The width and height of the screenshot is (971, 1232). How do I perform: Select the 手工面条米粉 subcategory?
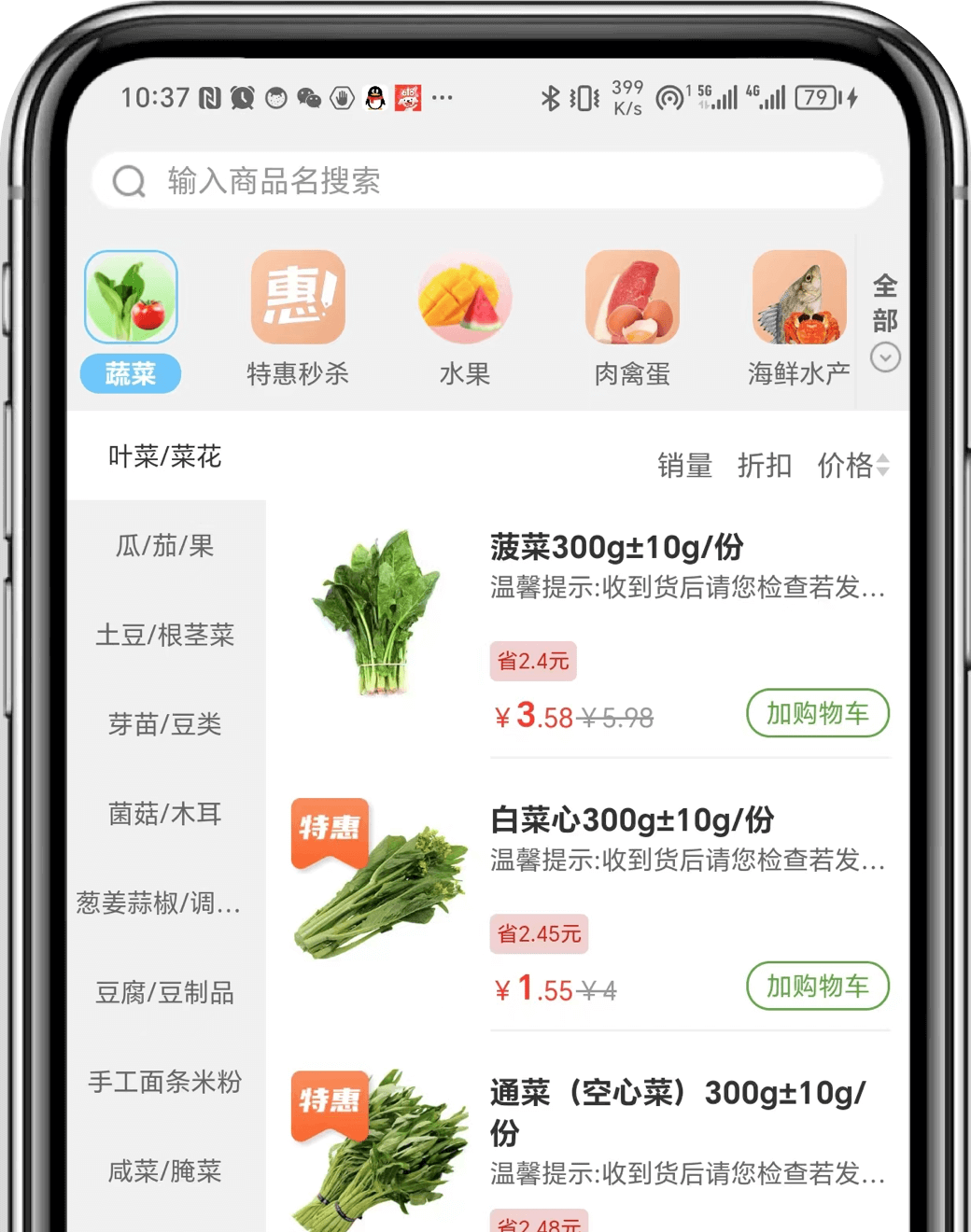click(165, 1082)
